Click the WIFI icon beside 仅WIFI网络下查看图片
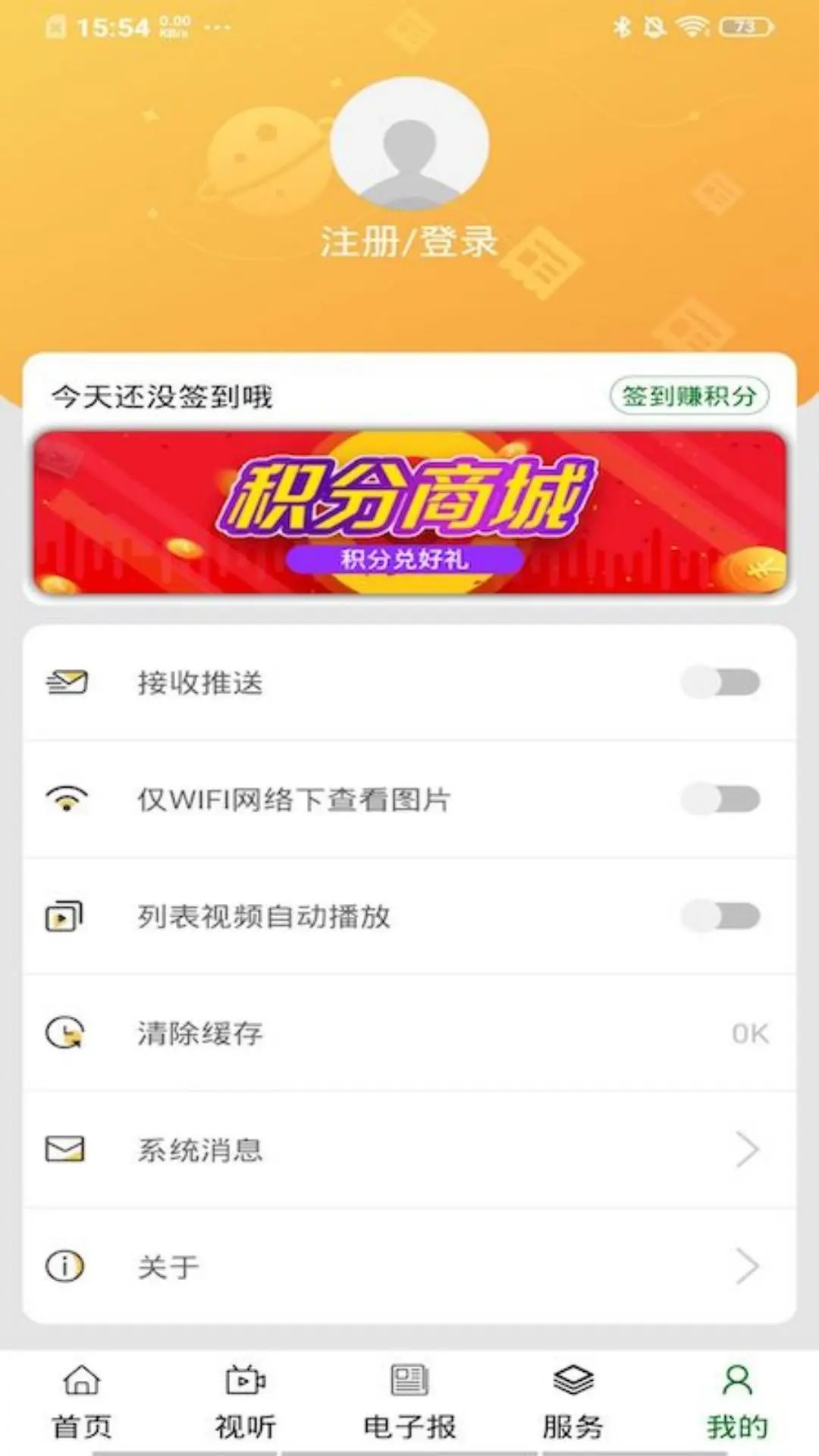 (x=64, y=799)
